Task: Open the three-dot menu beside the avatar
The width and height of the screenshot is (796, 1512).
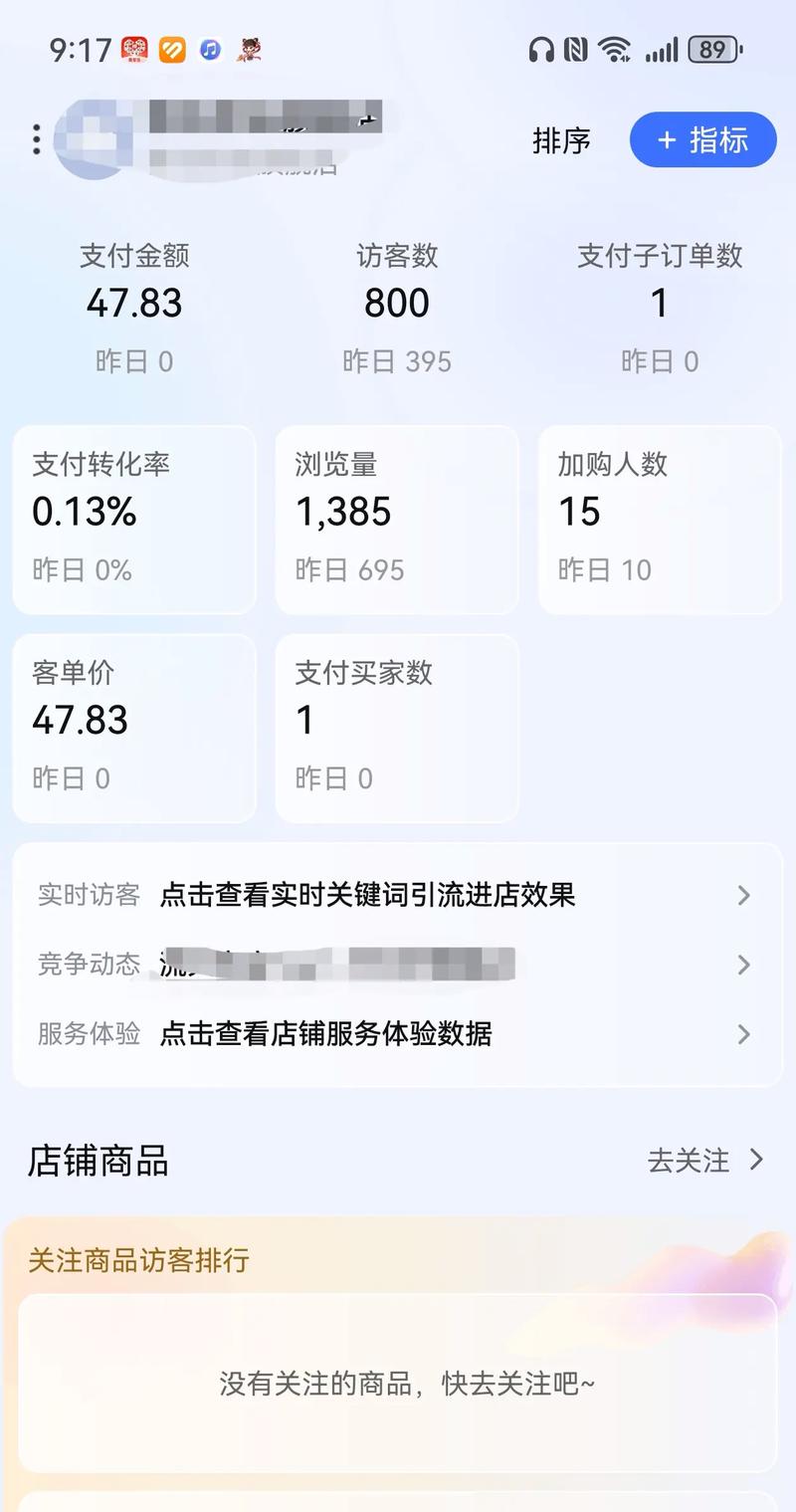Action: pos(36,139)
